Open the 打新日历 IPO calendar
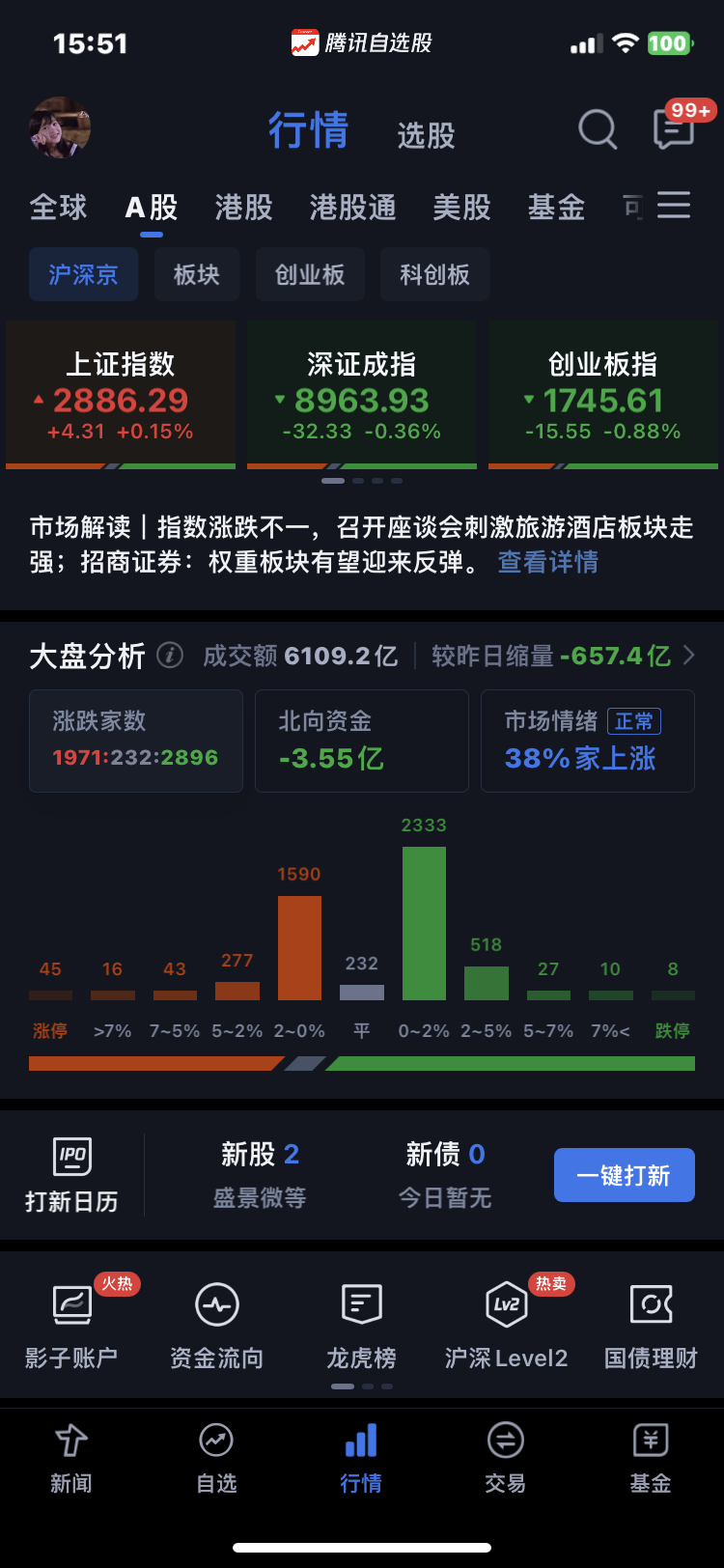Image resolution: width=724 pixels, height=1568 pixels. click(72, 1175)
